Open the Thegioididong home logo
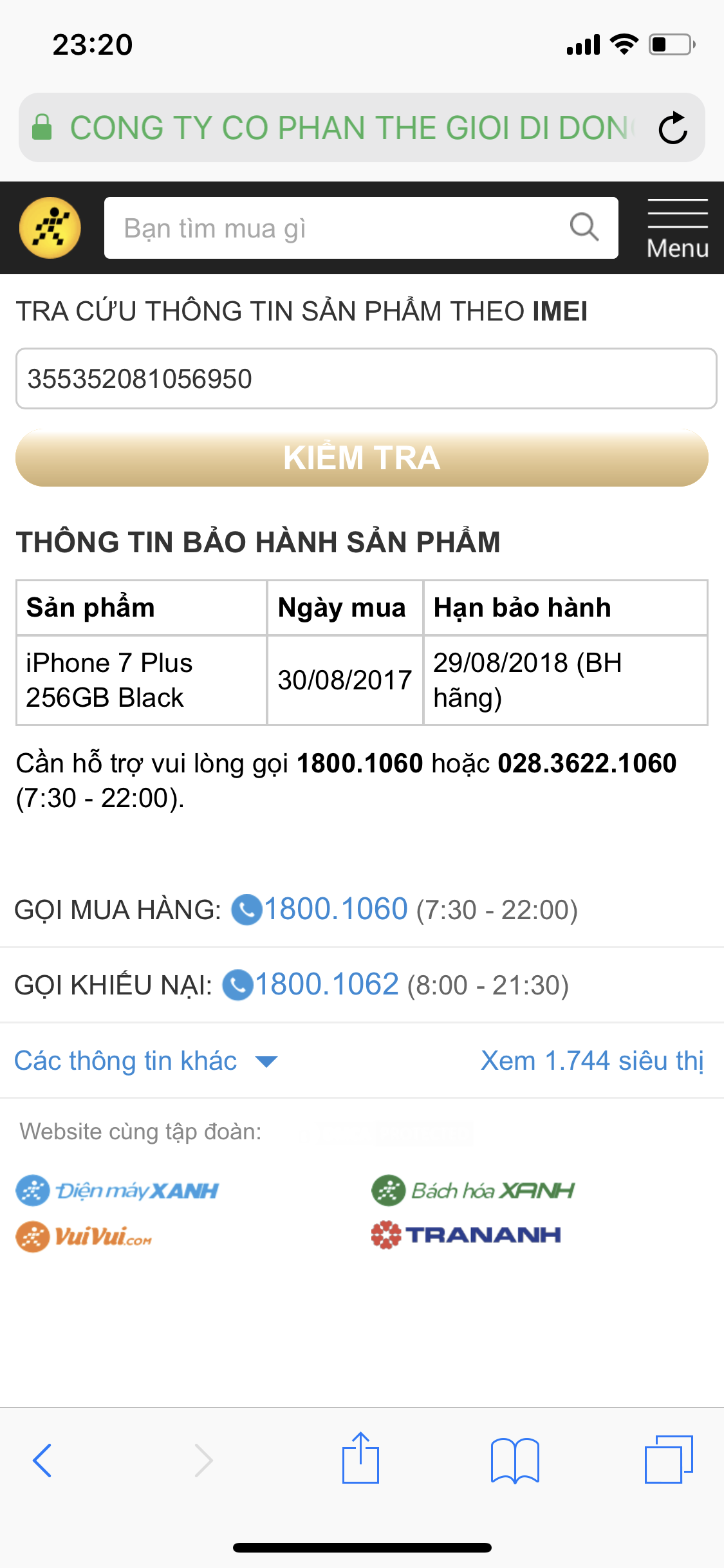Screen dimensions: 724x1568 50,228
